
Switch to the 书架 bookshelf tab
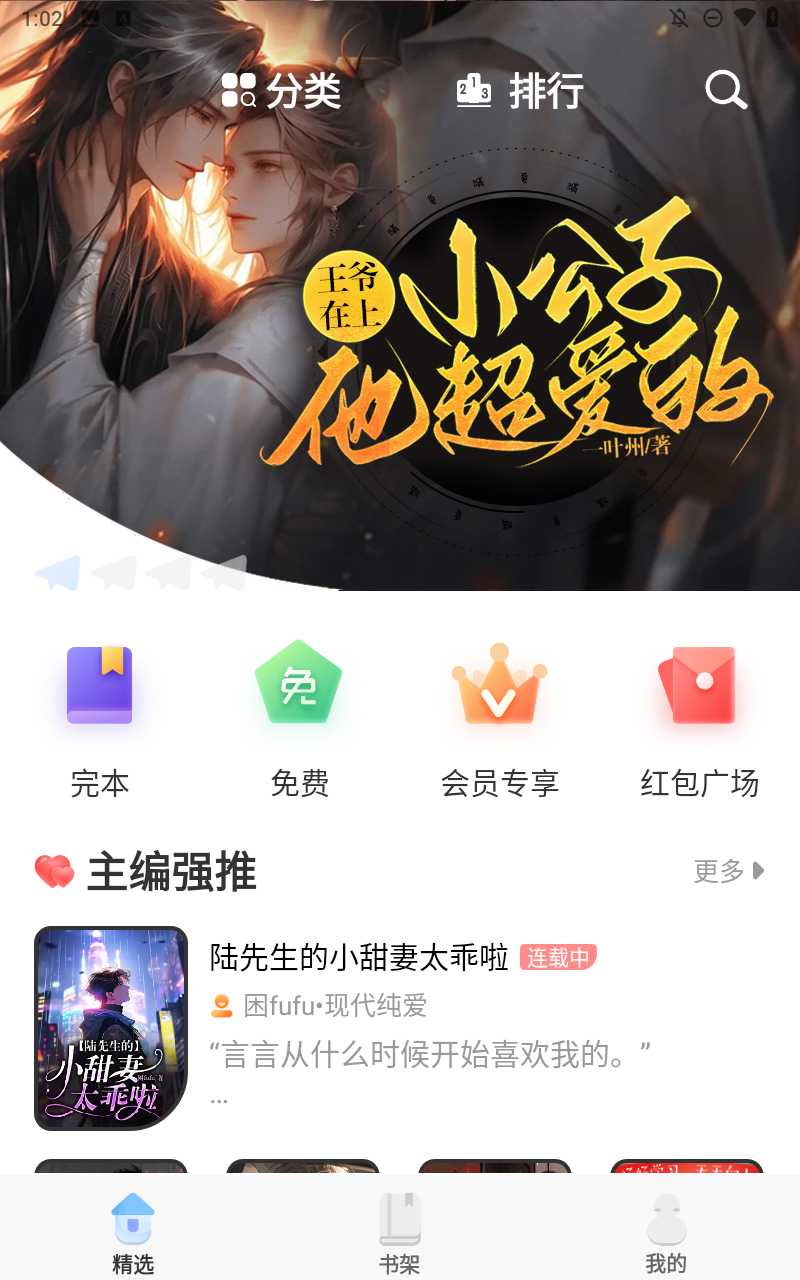399,1232
